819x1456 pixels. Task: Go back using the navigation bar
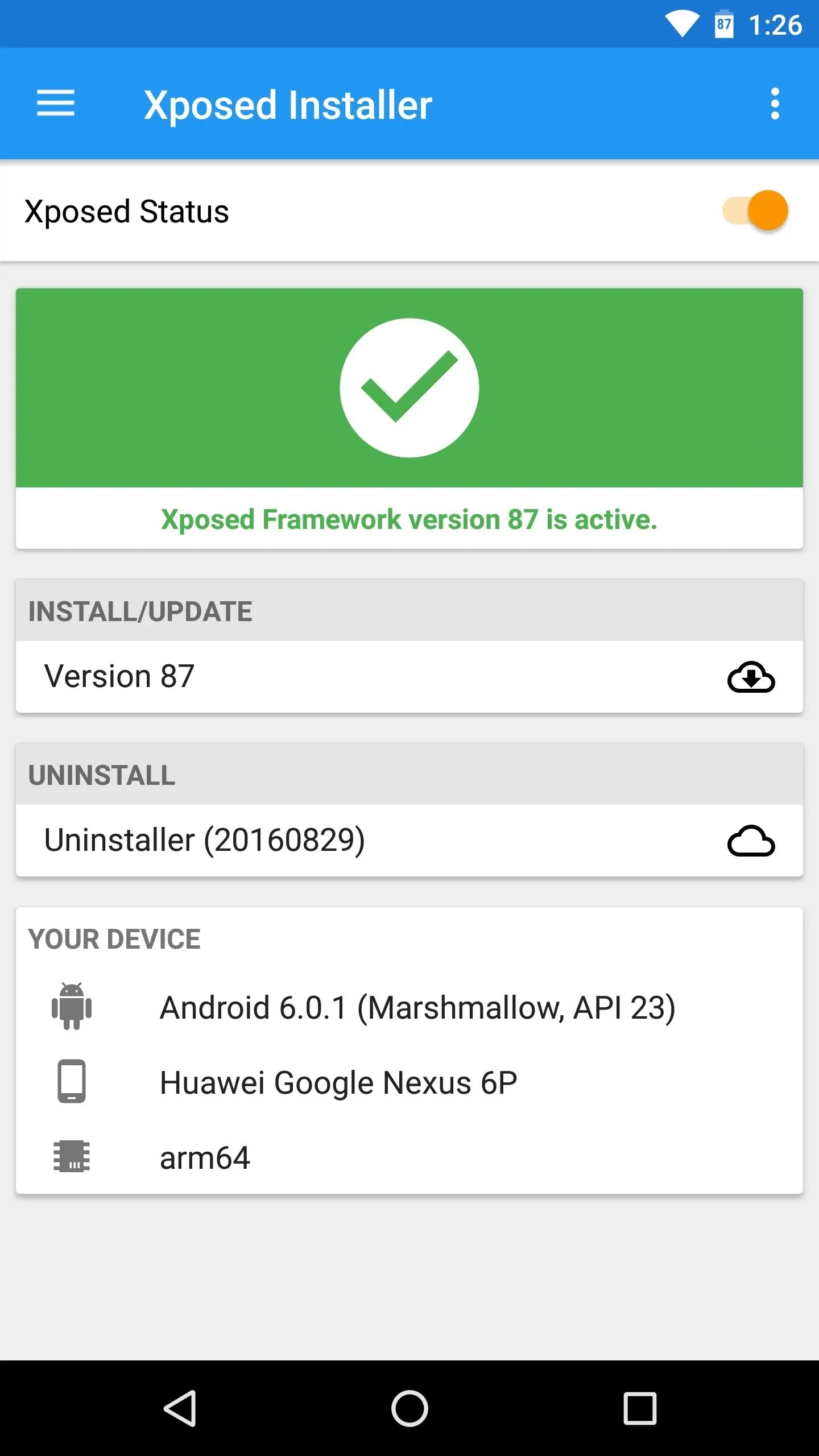pyautogui.click(x=180, y=1408)
